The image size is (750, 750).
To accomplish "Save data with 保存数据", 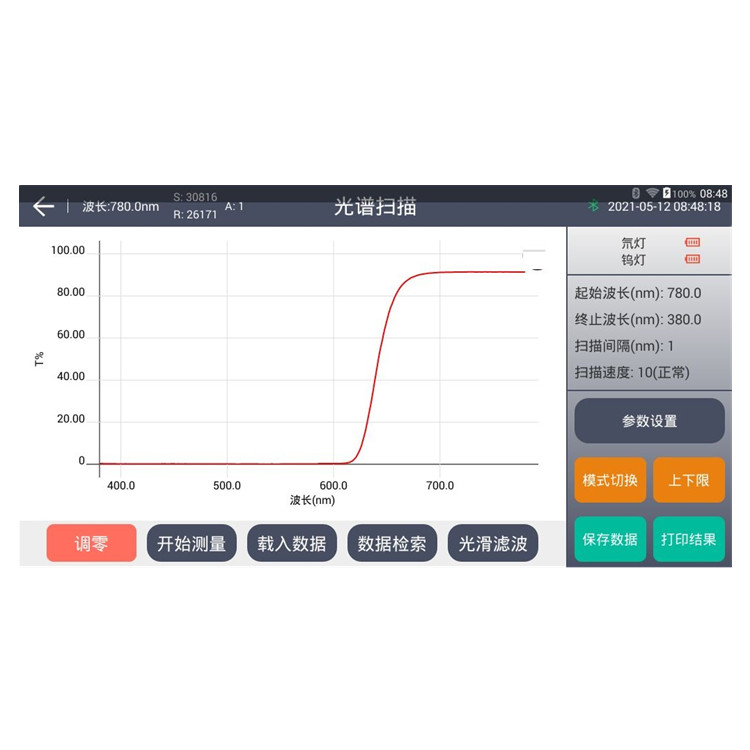I will (x=610, y=539).
